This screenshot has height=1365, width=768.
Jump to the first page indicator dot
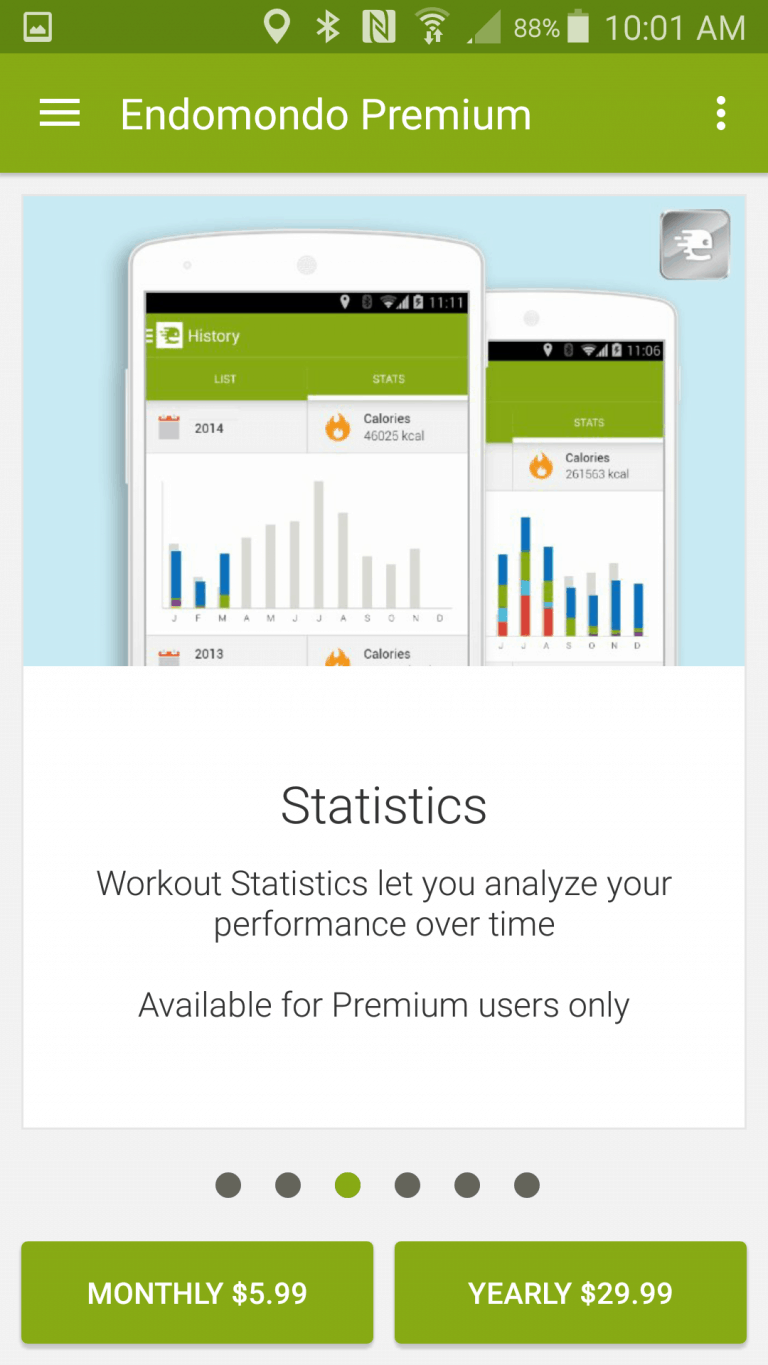[x=228, y=1185]
